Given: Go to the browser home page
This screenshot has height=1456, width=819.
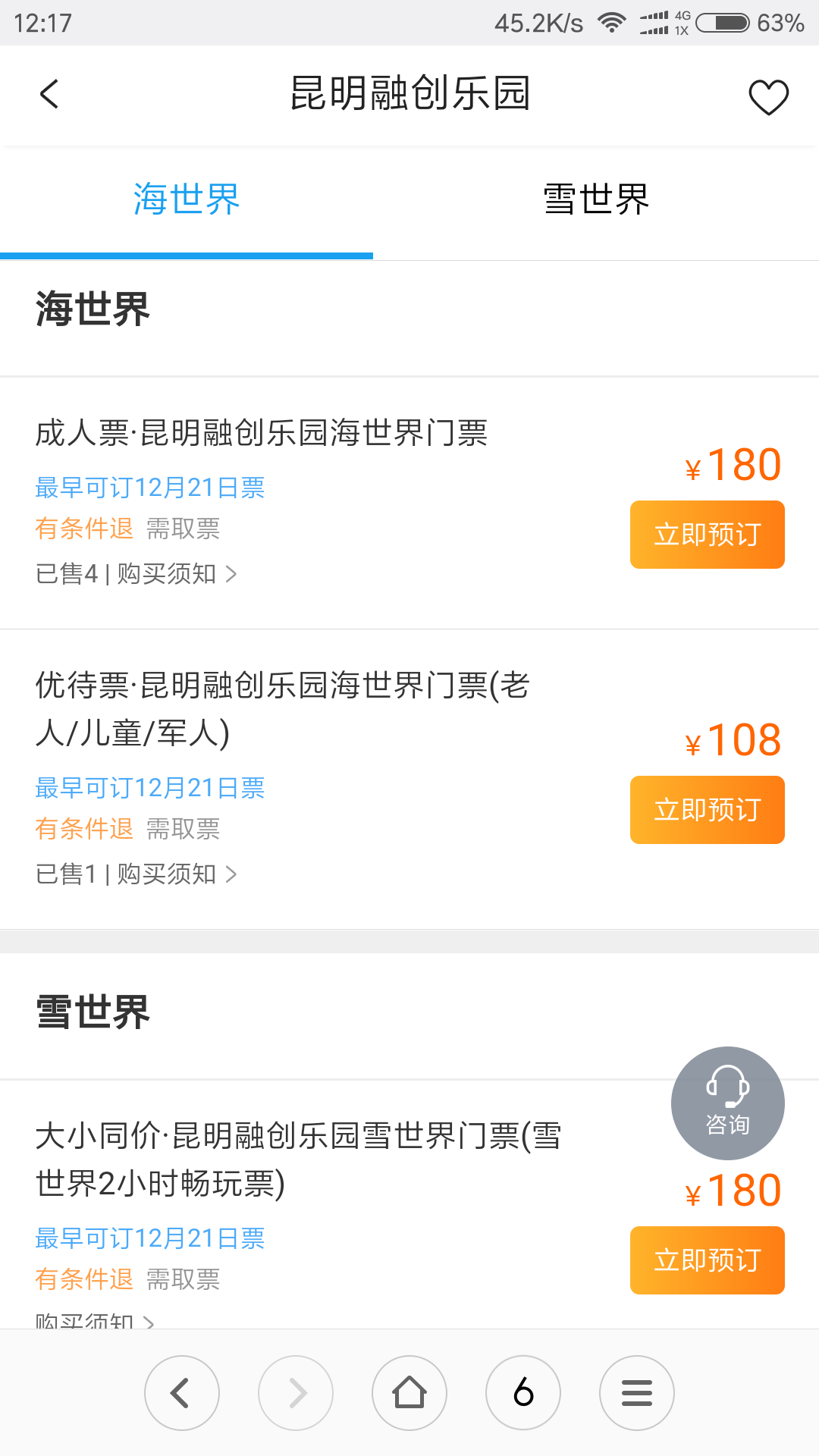Looking at the screenshot, I should point(409,1393).
